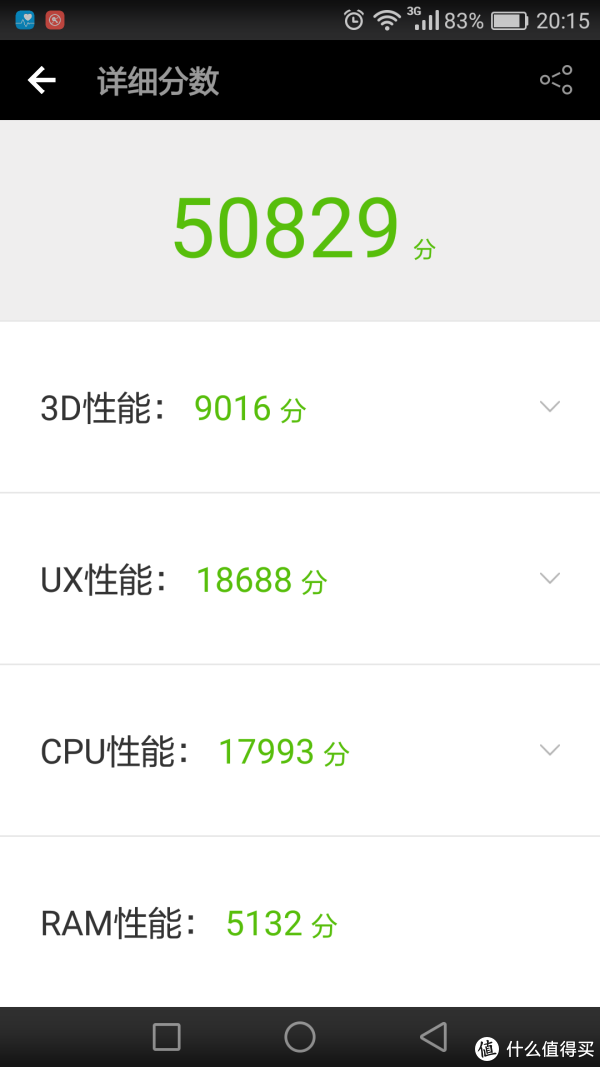Screen dimensions: 600x1067
Task: Expand the 3D性能 score details
Action: (x=550, y=406)
